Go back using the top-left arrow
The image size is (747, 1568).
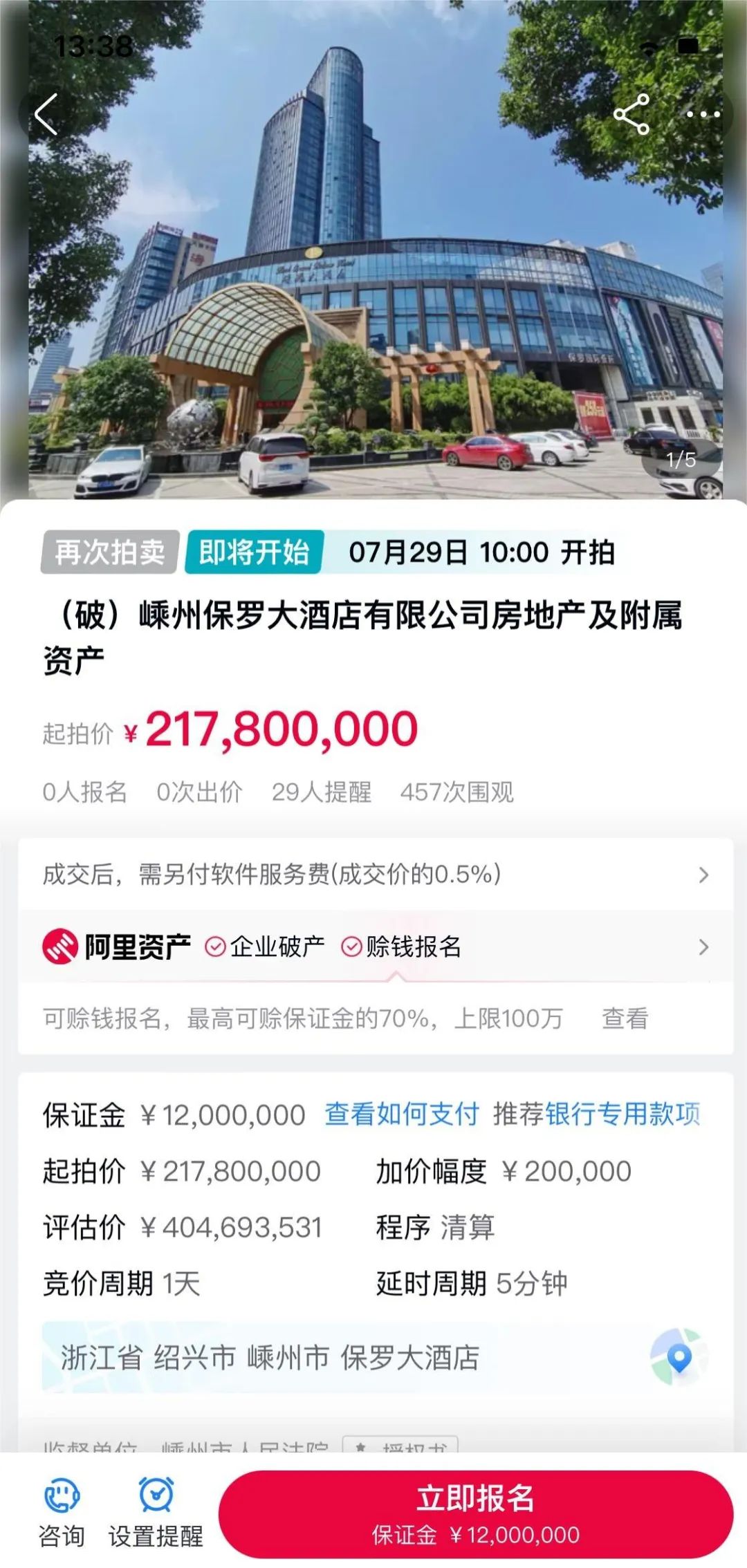coord(46,115)
